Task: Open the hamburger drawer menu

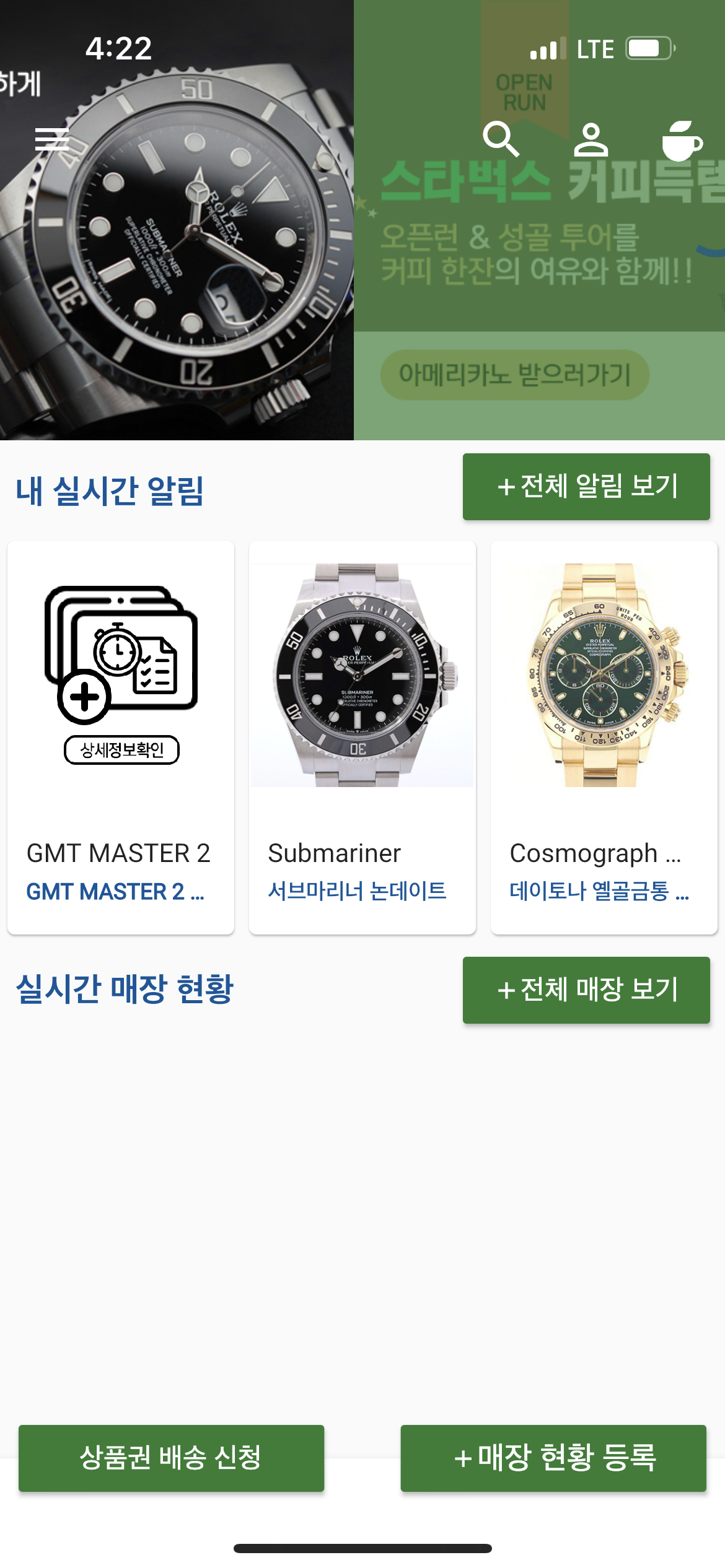Action: click(x=52, y=139)
